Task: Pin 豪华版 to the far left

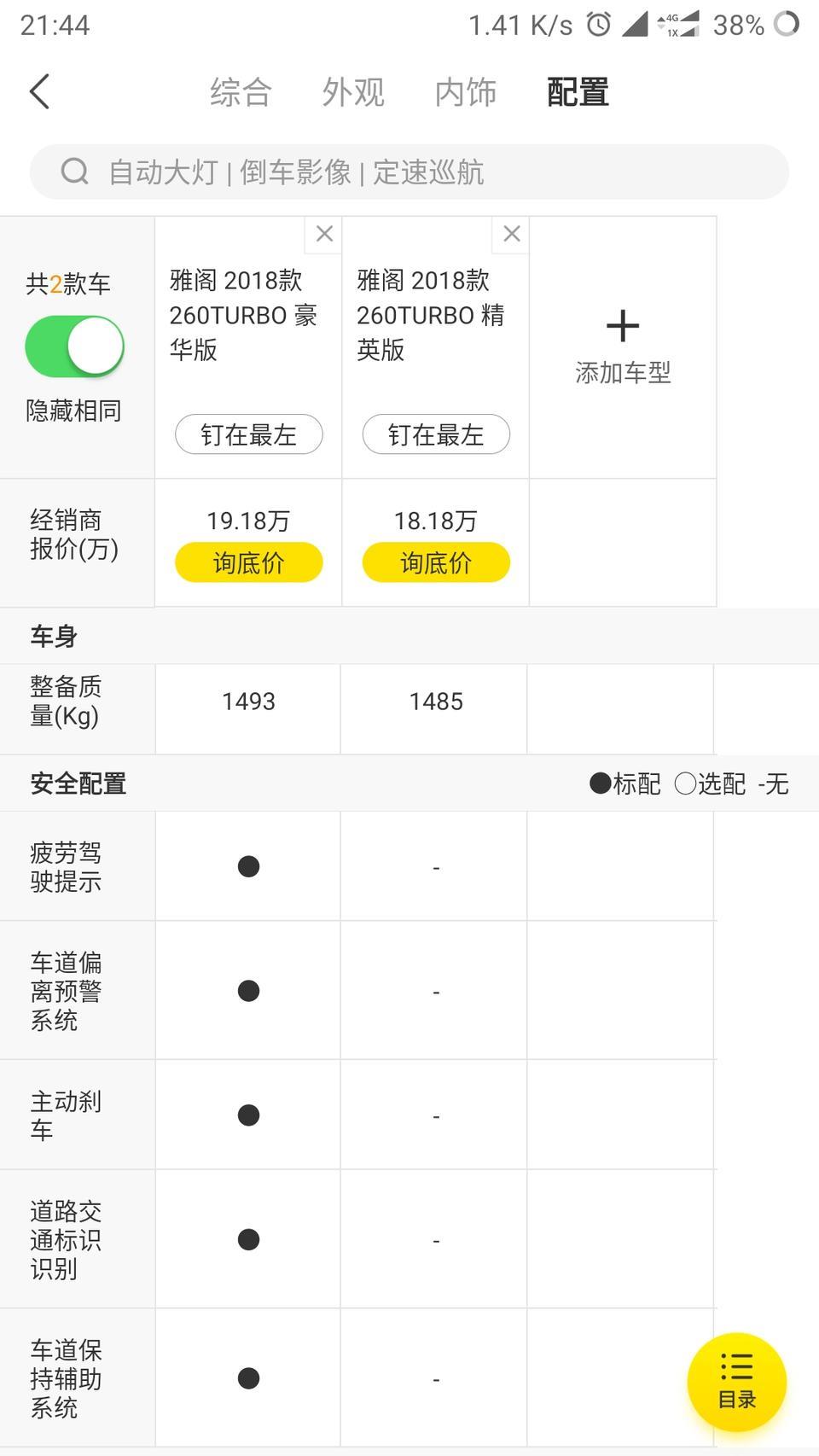Action: [249, 434]
